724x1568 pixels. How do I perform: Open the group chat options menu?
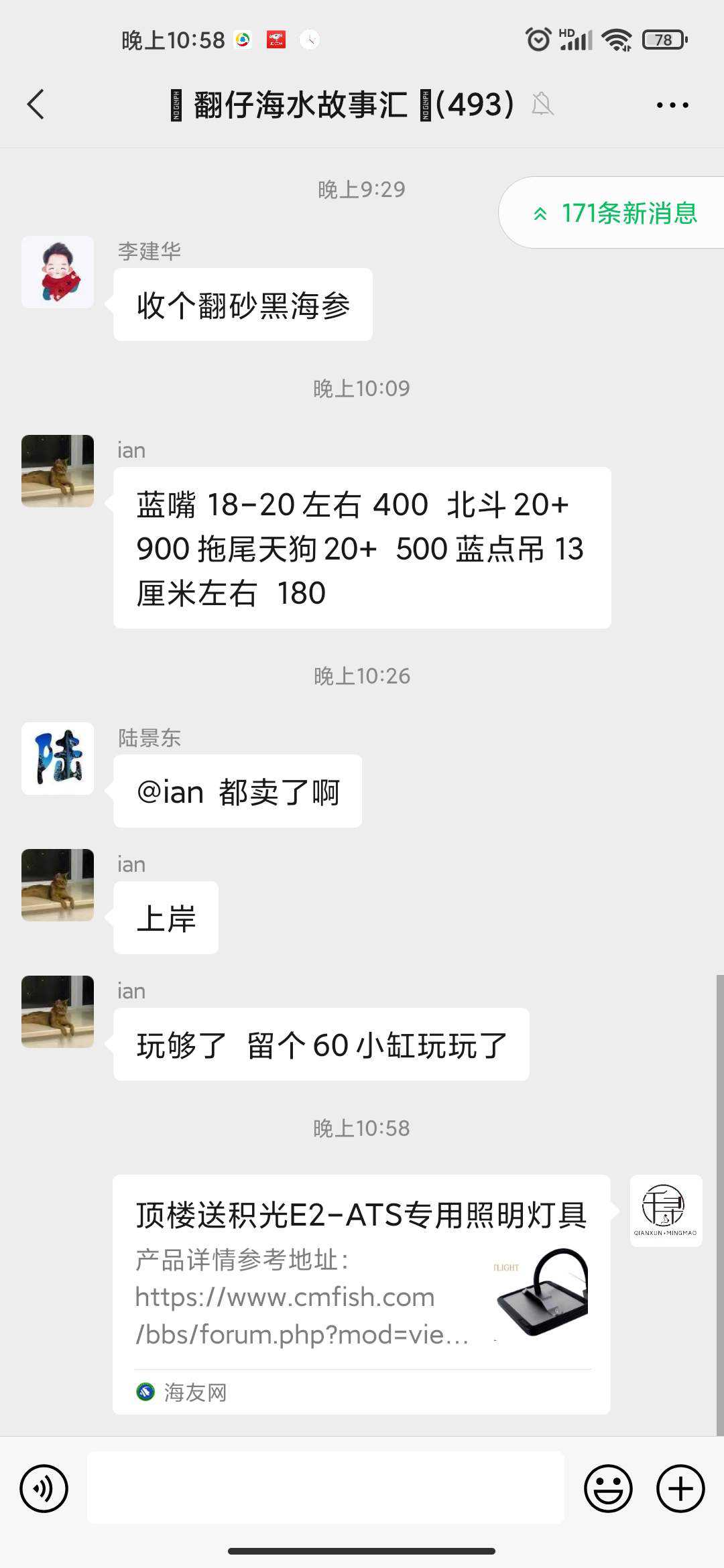click(672, 105)
